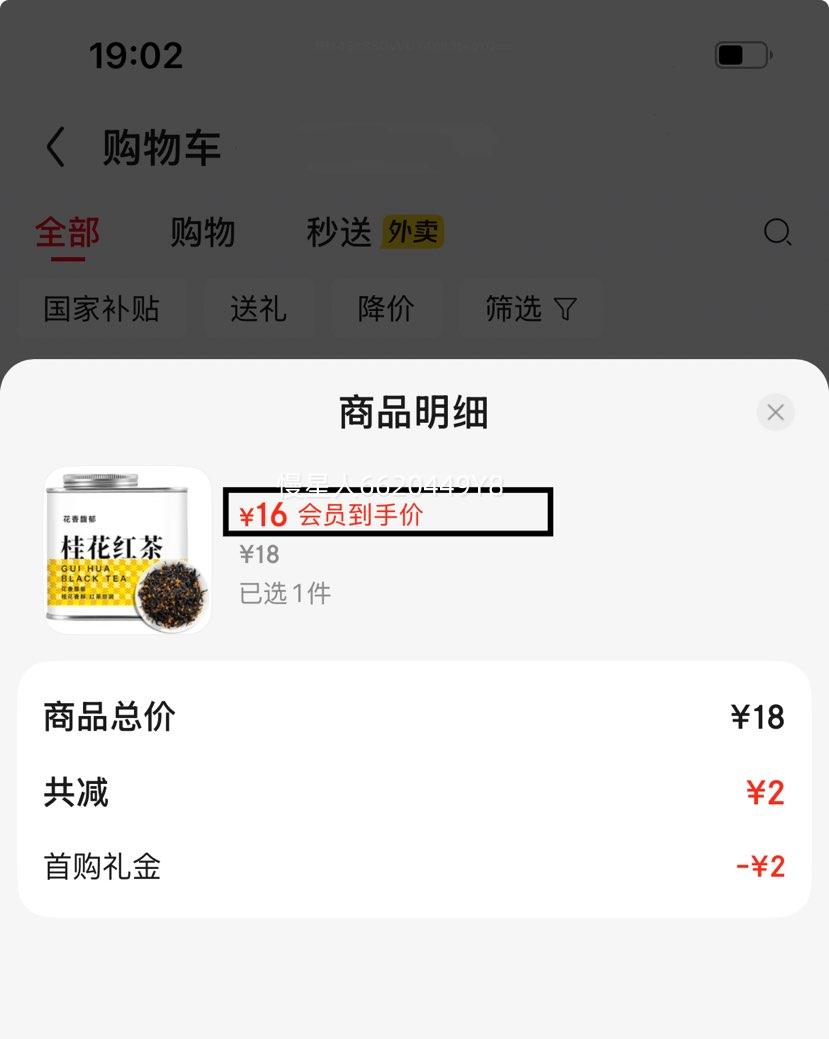
Task: Enable the 送礼 filter
Action: point(260,310)
